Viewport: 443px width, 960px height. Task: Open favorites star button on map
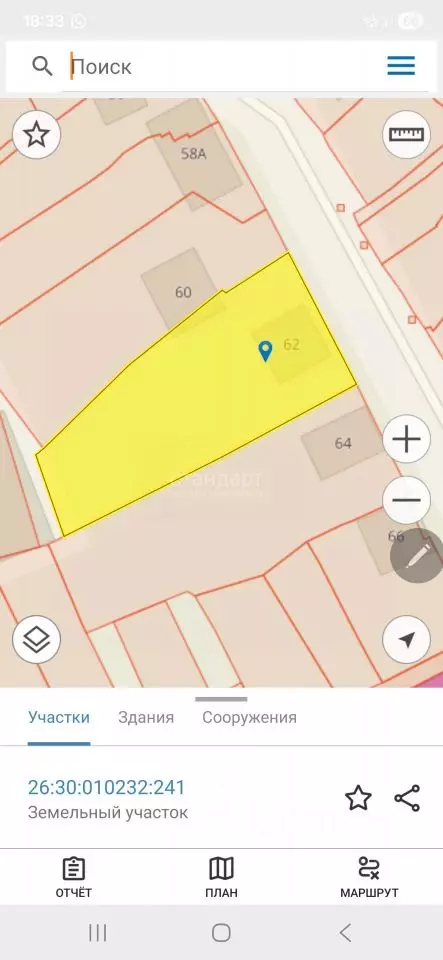tap(37, 134)
